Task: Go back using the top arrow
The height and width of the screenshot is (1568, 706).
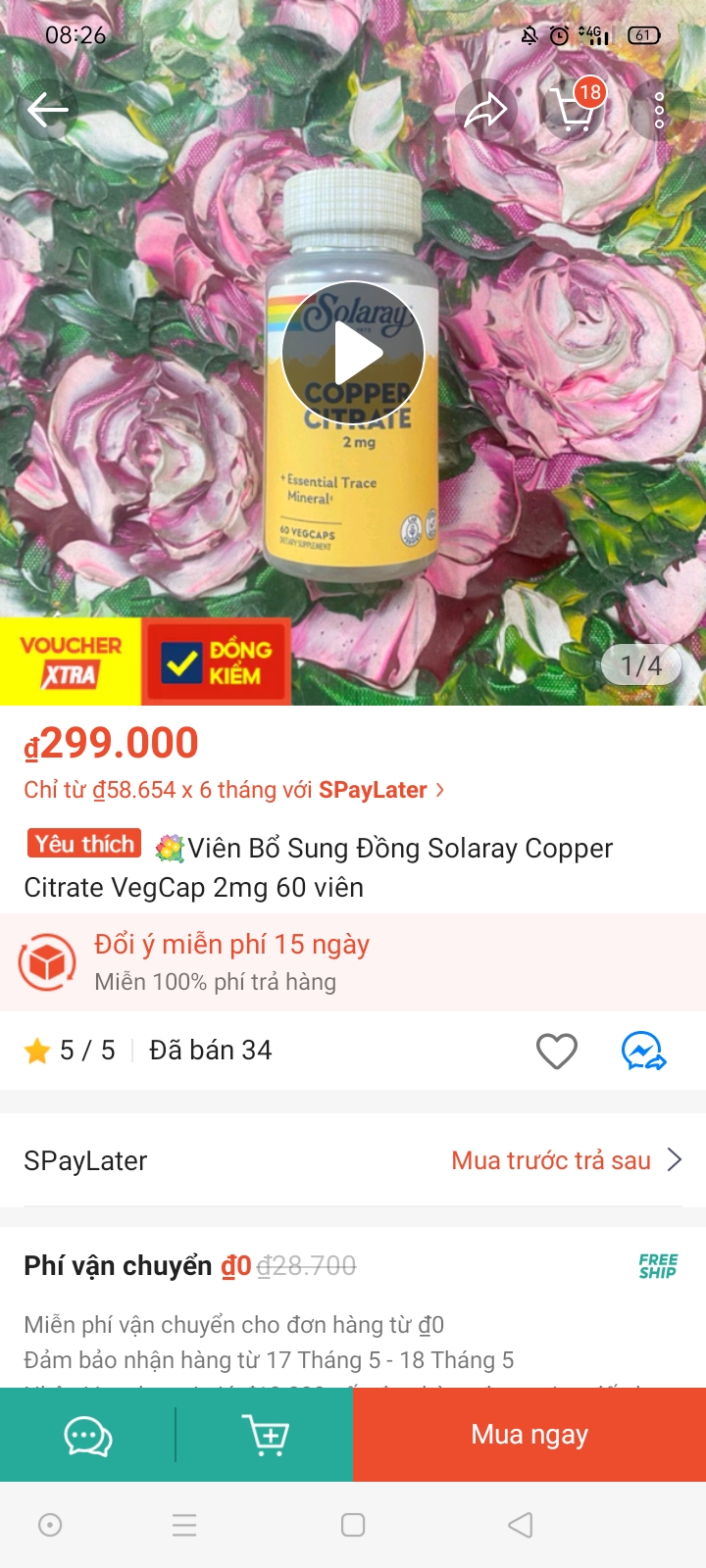Action: coord(47,110)
